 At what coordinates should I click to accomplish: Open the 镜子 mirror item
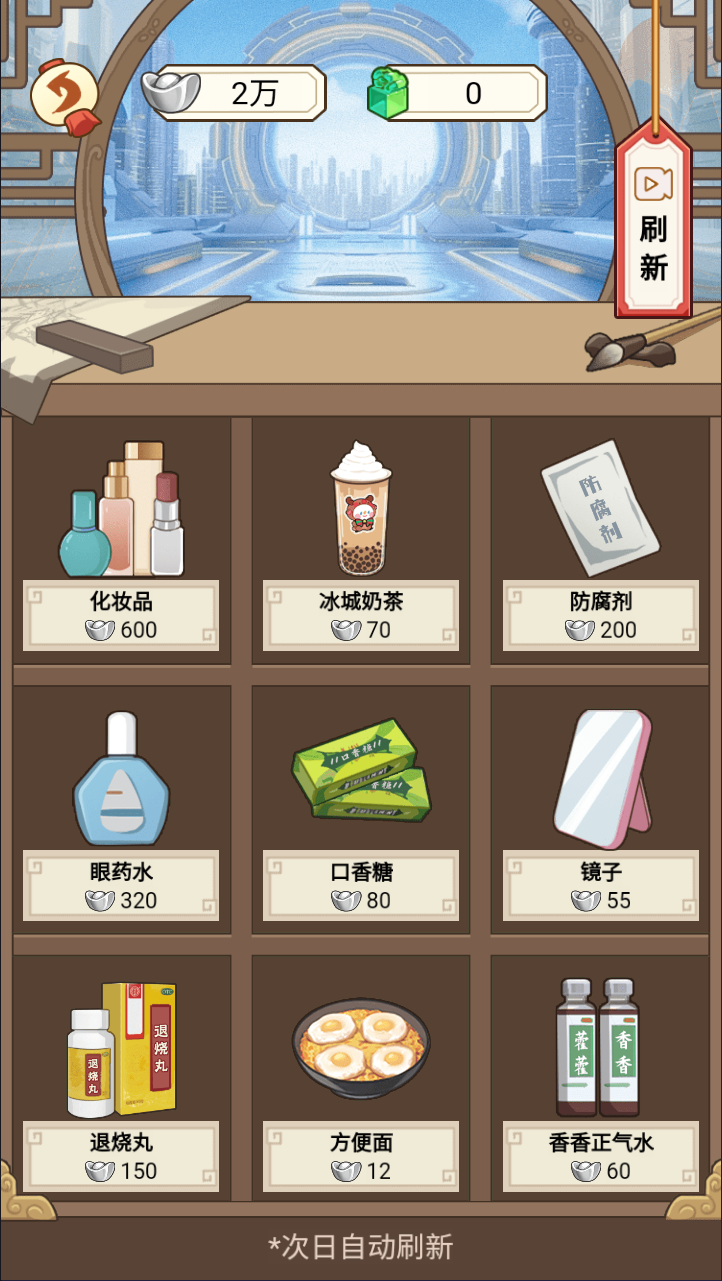(x=601, y=810)
